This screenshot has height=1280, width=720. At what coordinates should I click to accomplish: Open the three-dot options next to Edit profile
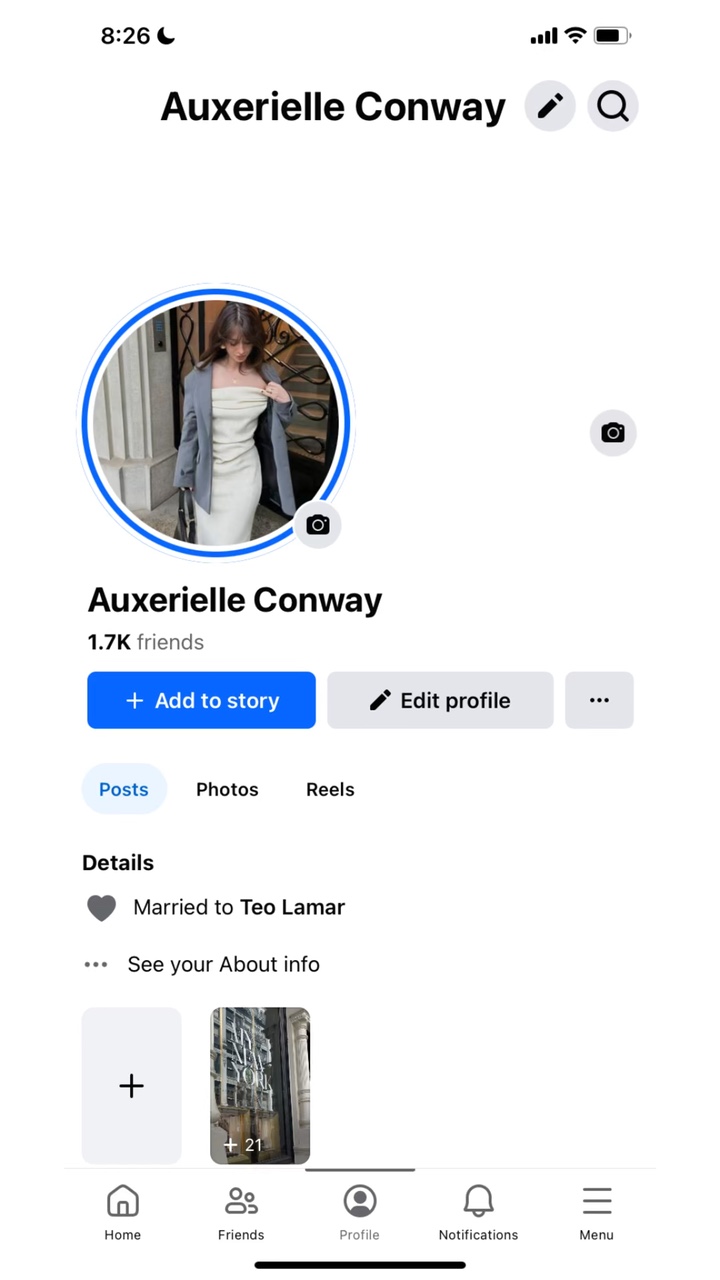pos(599,700)
